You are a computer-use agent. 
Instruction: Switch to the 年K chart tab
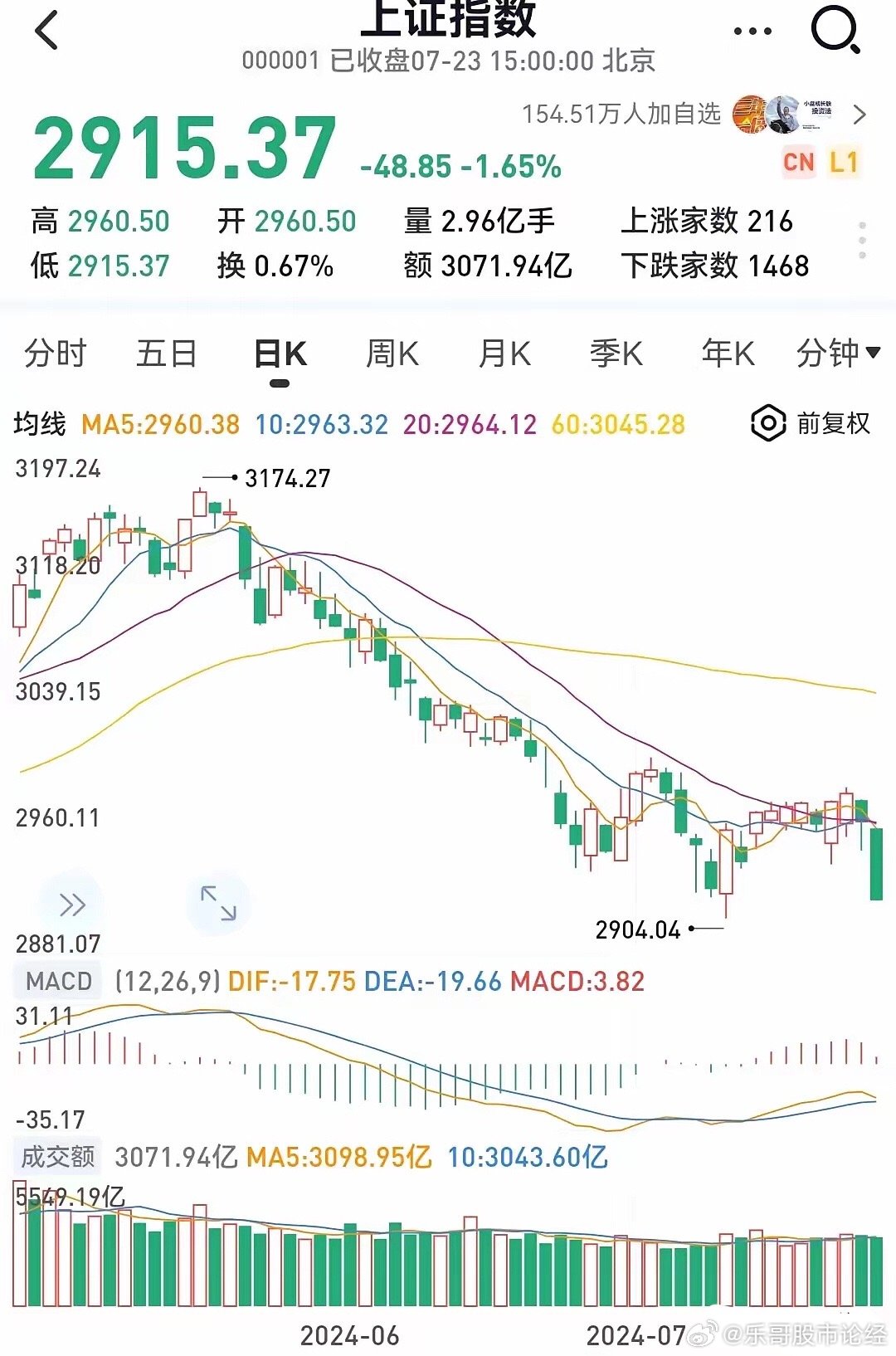(728, 354)
